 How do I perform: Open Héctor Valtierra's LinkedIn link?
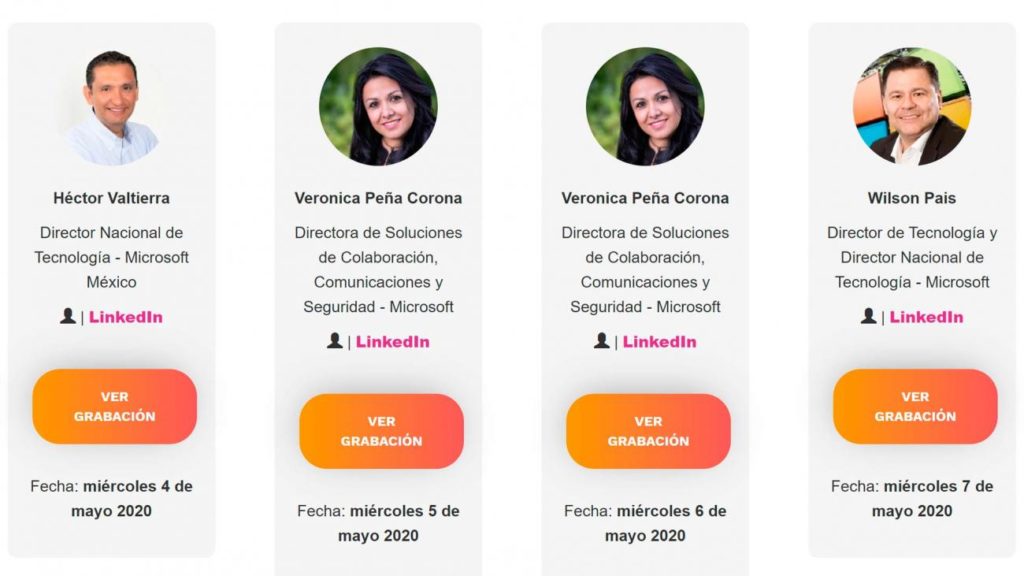point(125,317)
